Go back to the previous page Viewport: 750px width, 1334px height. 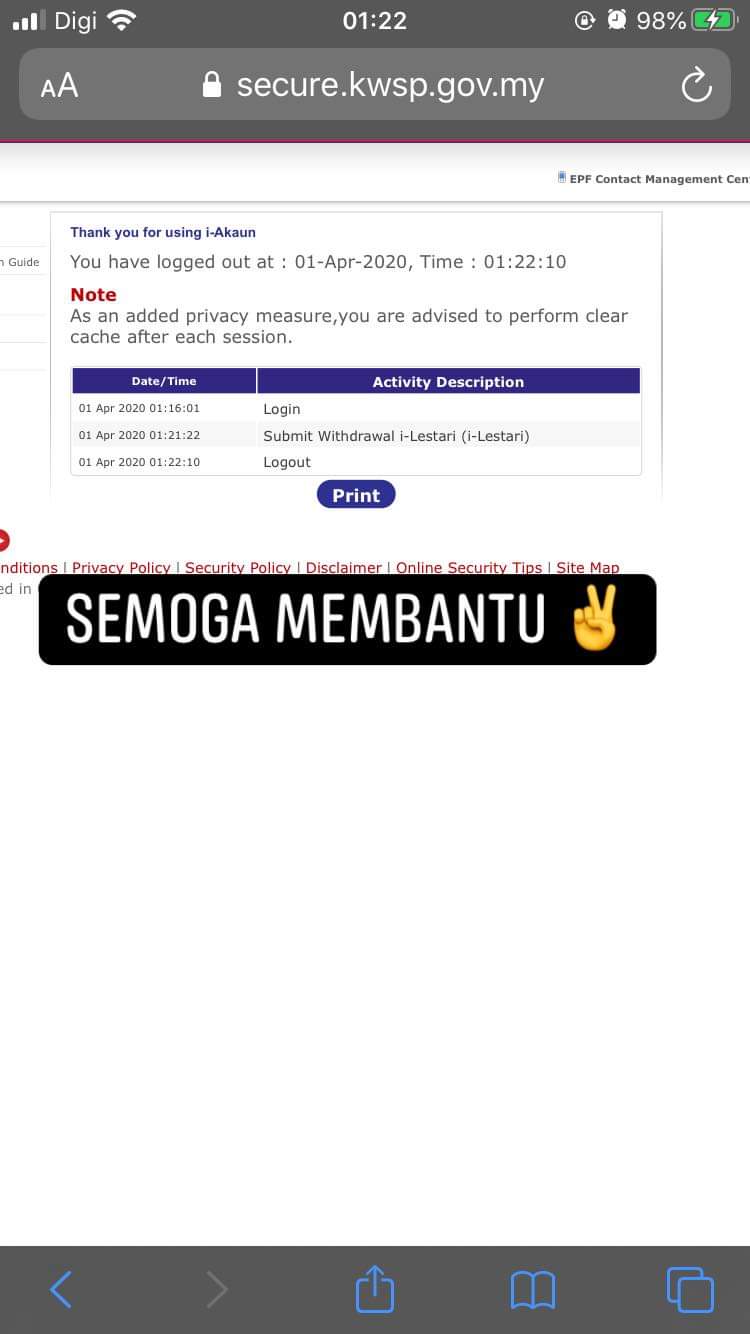(61, 1289)
